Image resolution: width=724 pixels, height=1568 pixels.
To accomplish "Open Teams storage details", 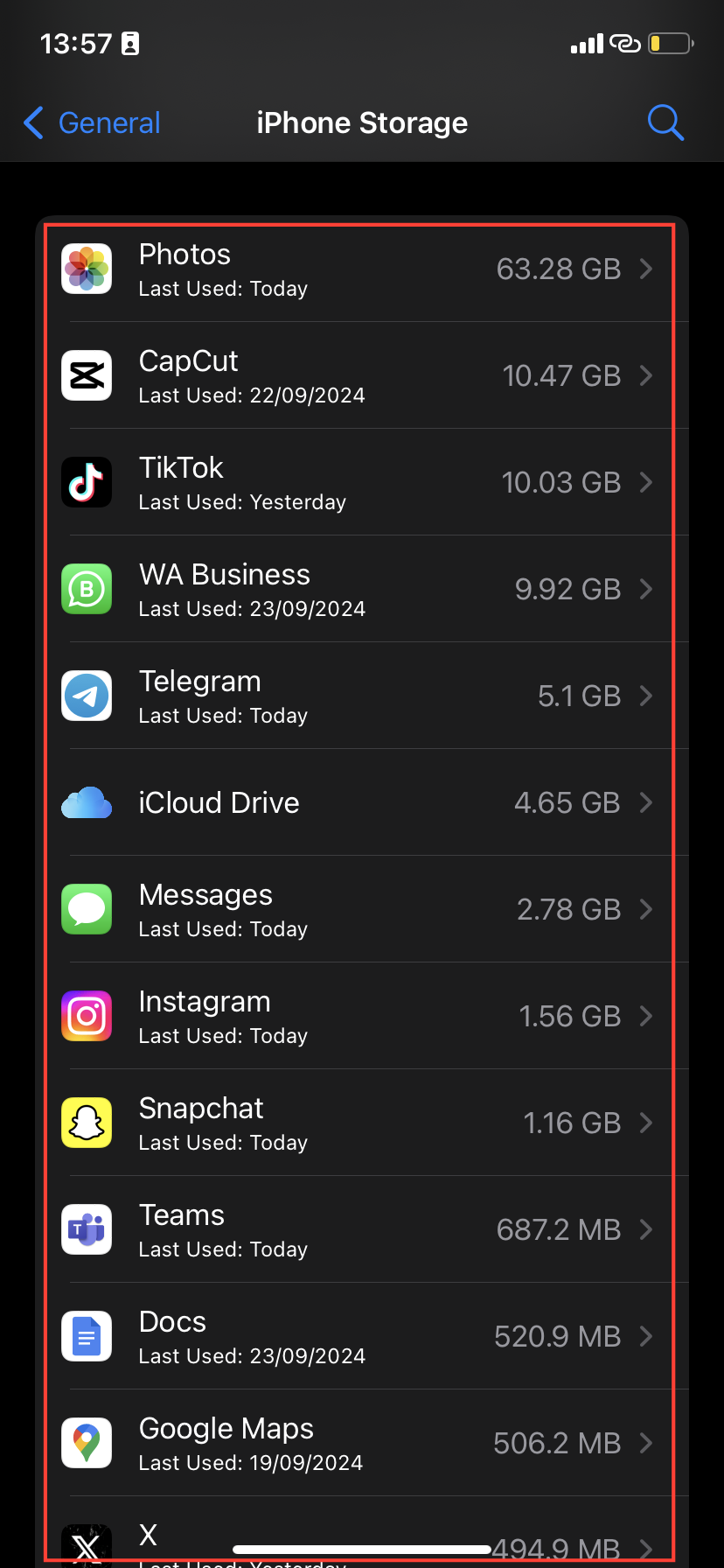I will [359, 1230].
